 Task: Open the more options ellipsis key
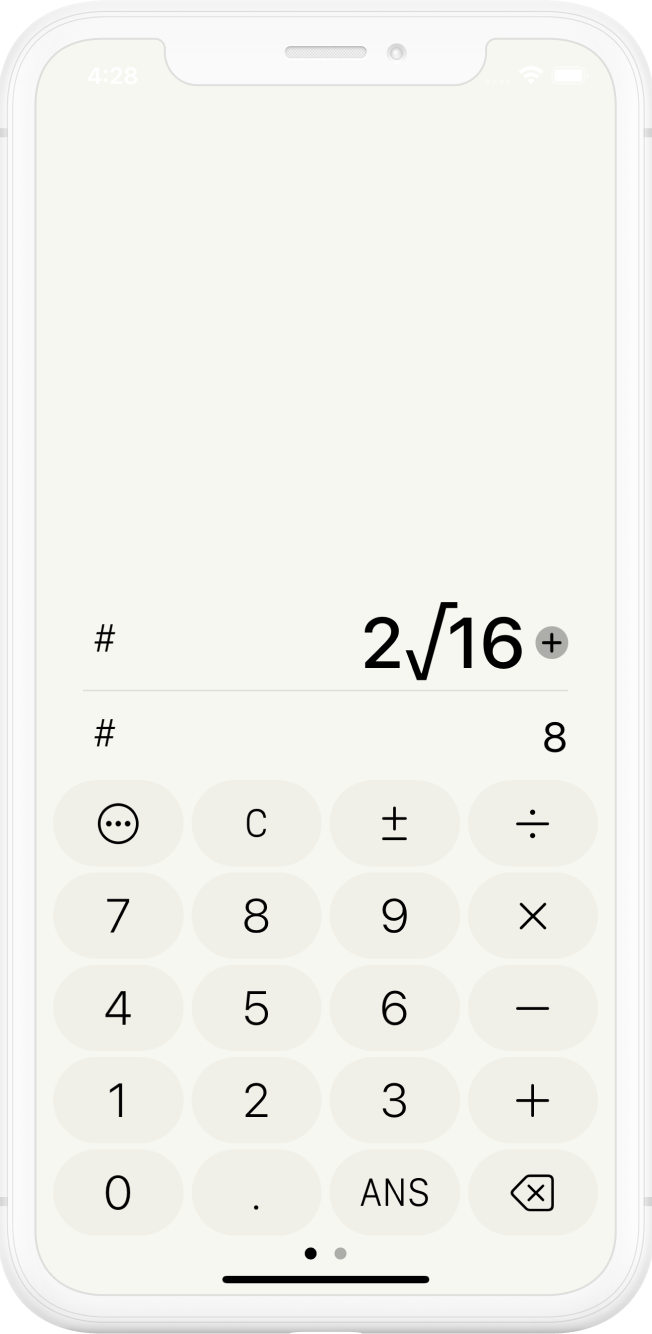pos(118,824)
